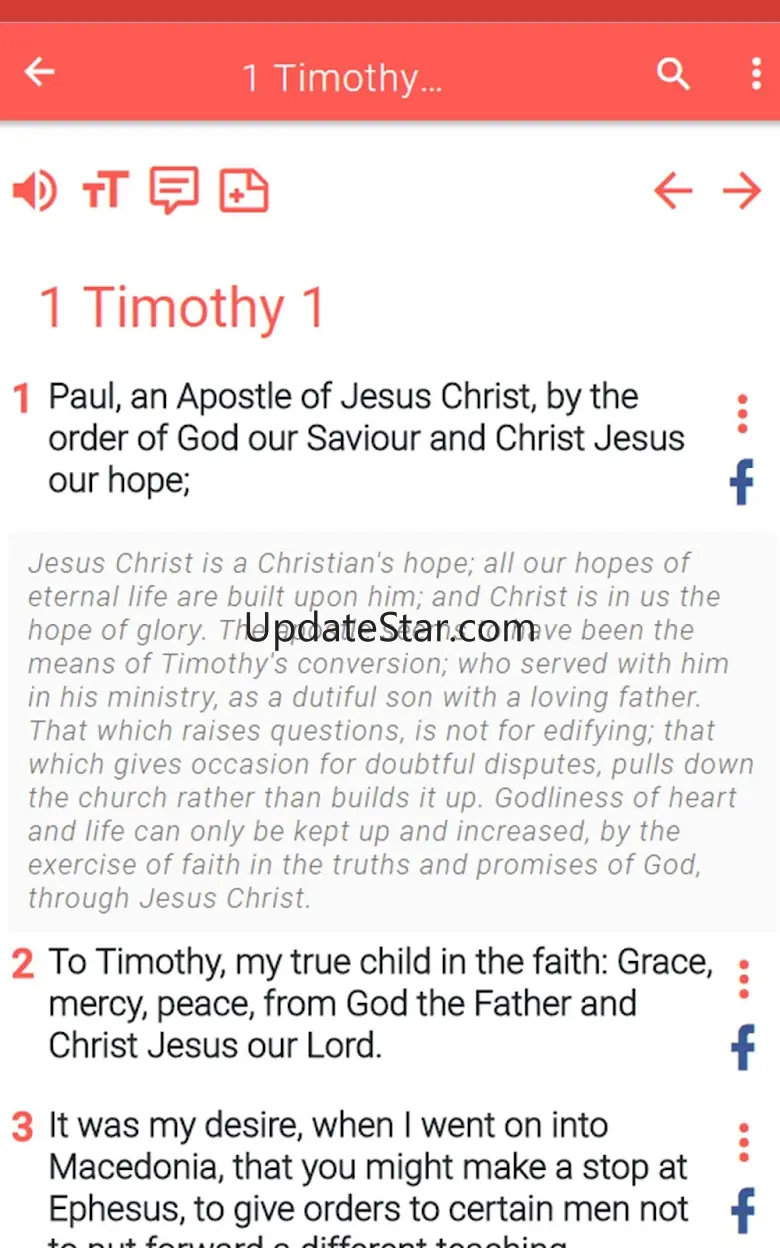Open more options for verse 2
The width and height of the screenshot is (780, 1248).
742,979
